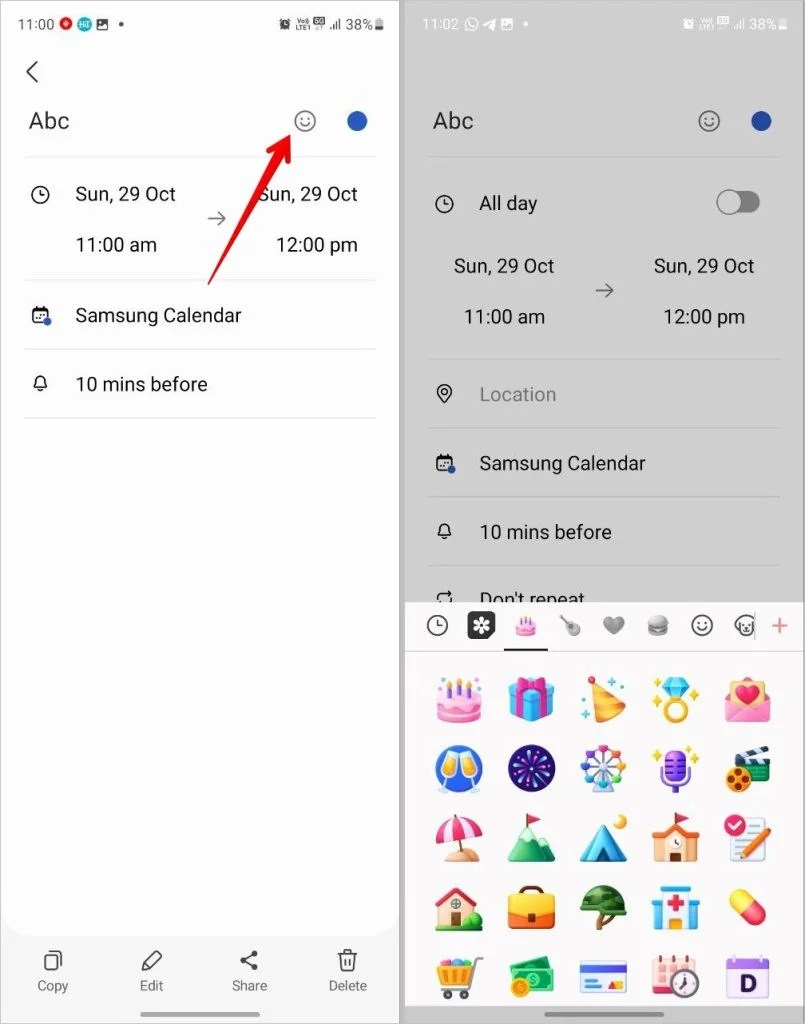Pick the beach umbrella sticker
Screen dimensions: 805x1024
(460, 838)
